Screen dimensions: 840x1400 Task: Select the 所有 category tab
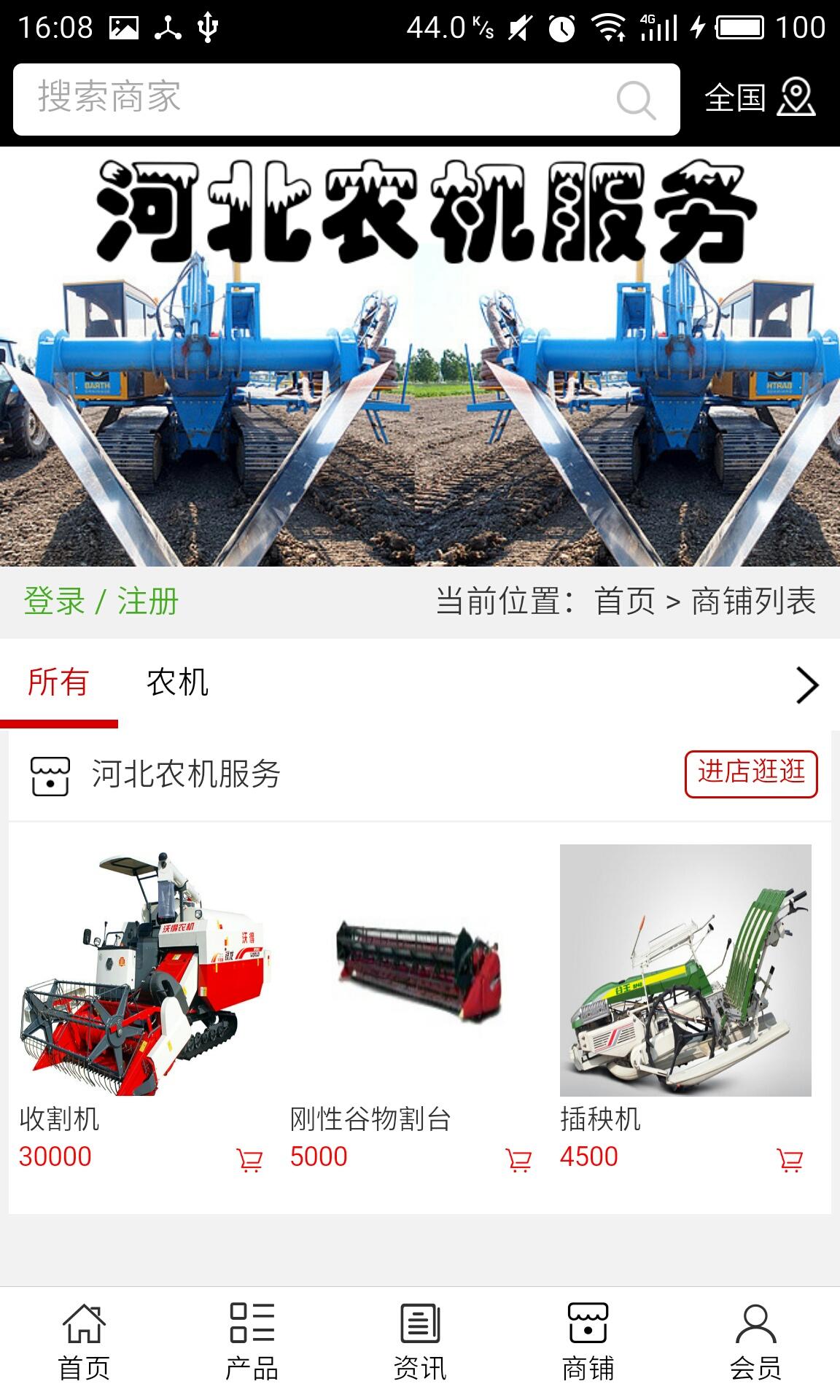(x=58, y=683)
